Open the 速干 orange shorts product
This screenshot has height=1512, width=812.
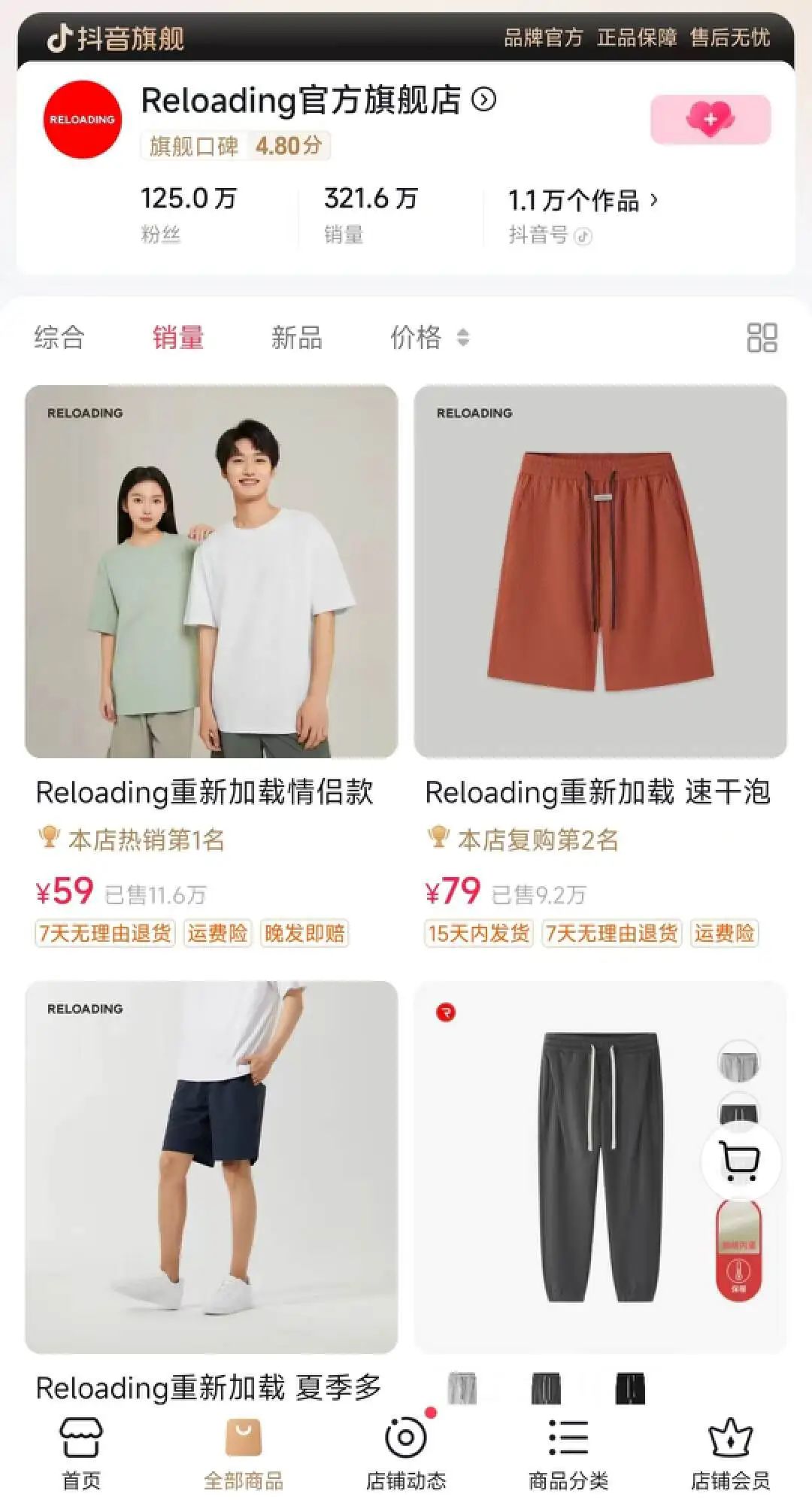600,572
